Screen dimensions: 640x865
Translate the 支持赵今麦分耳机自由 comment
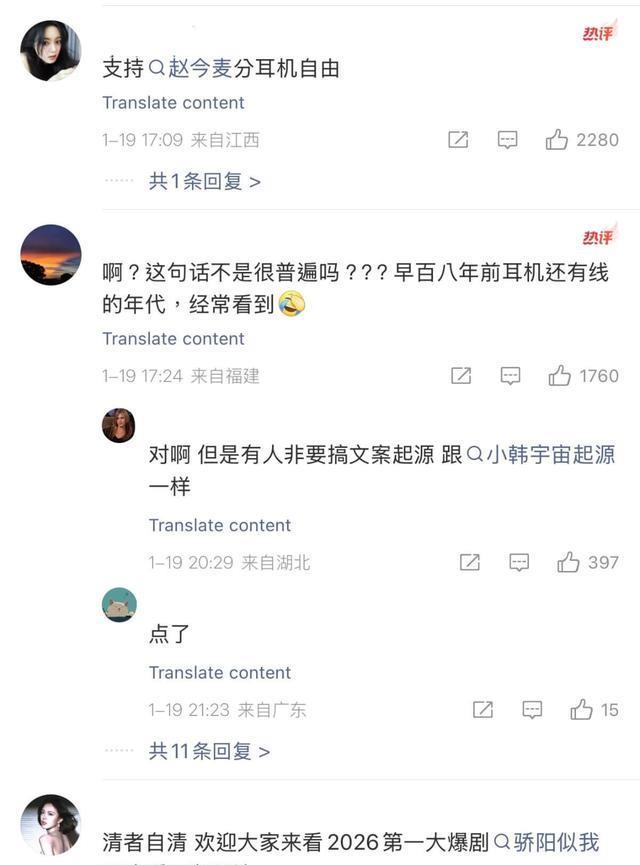pos(173,103)
